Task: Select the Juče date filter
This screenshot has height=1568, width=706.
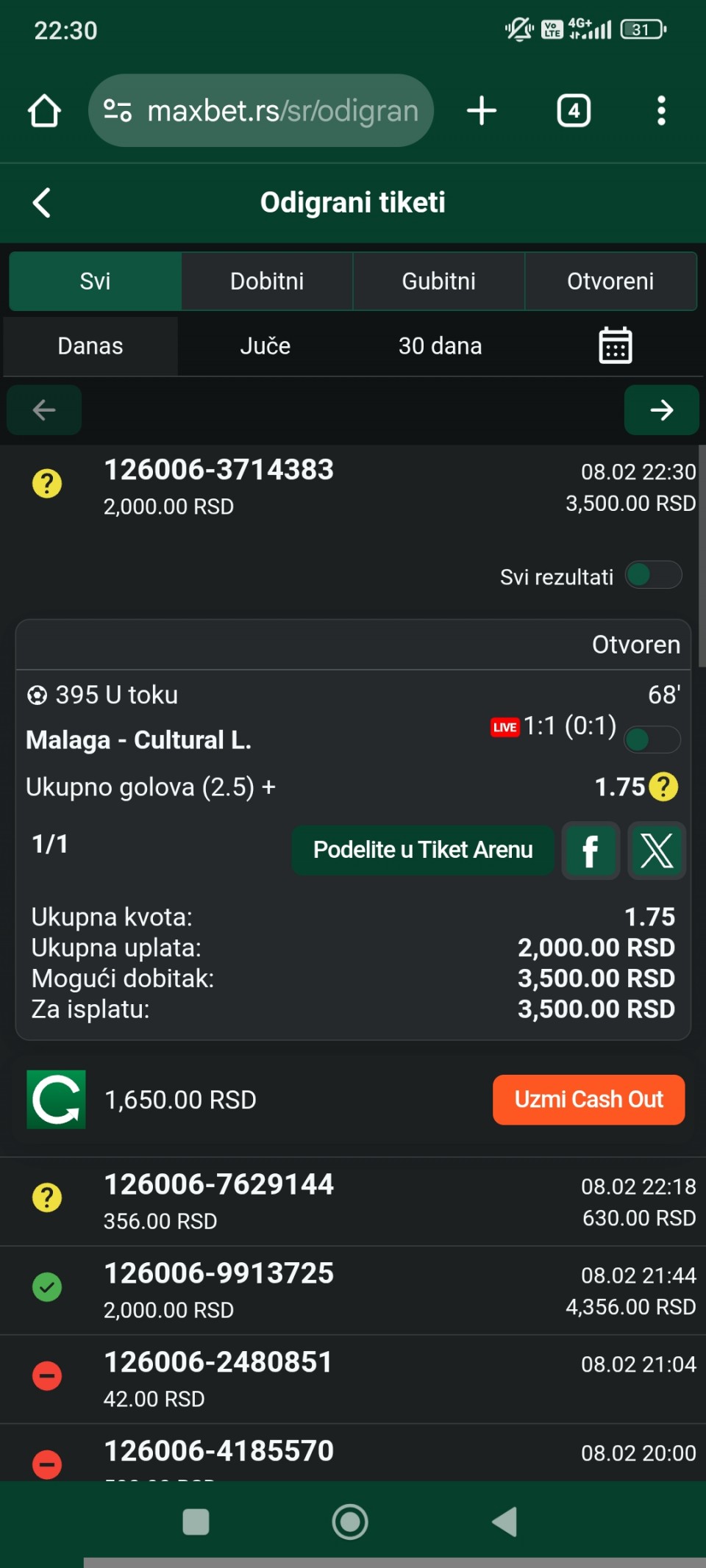Action: tap(265, 346)
